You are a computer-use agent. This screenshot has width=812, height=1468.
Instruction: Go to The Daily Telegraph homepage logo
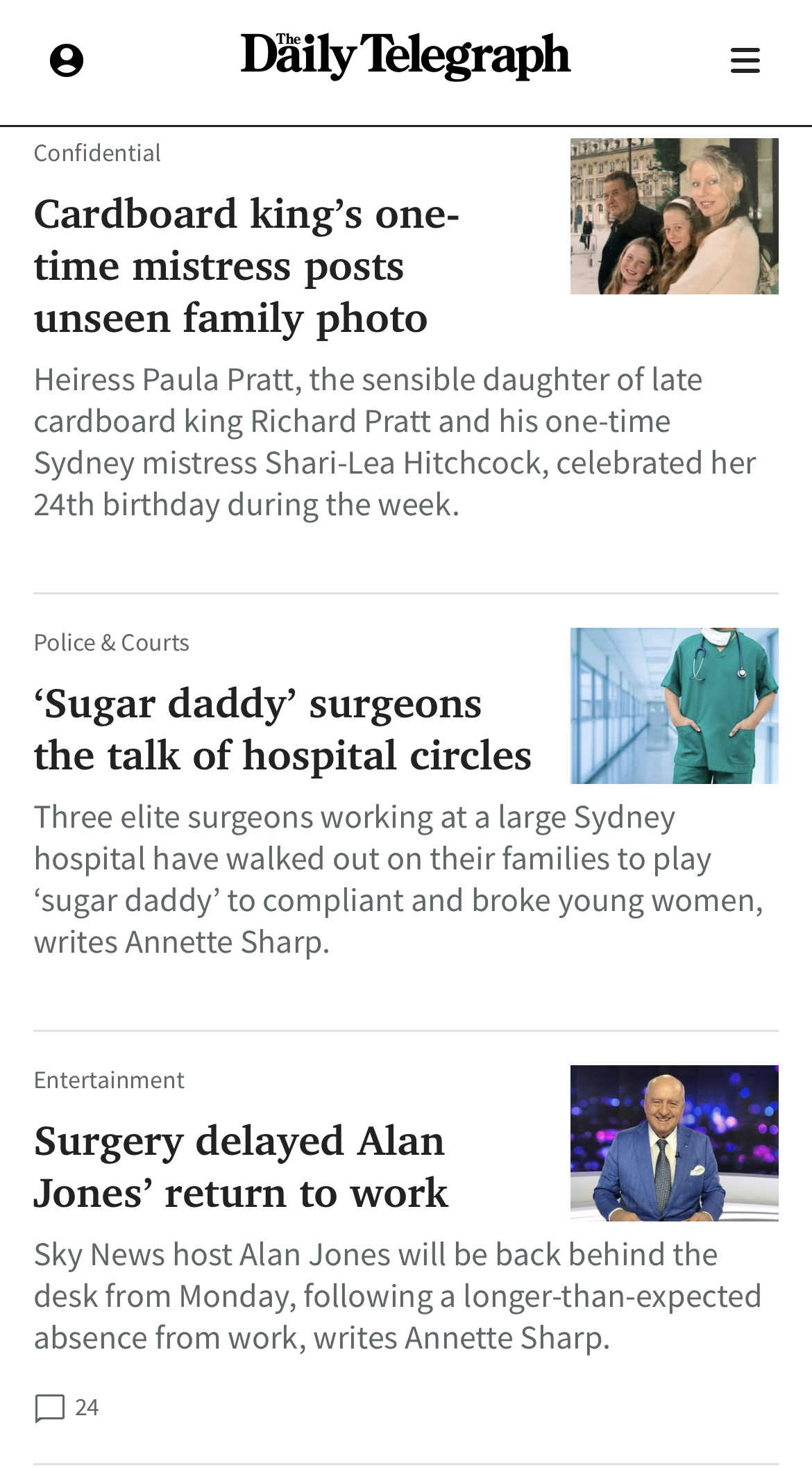405,56
